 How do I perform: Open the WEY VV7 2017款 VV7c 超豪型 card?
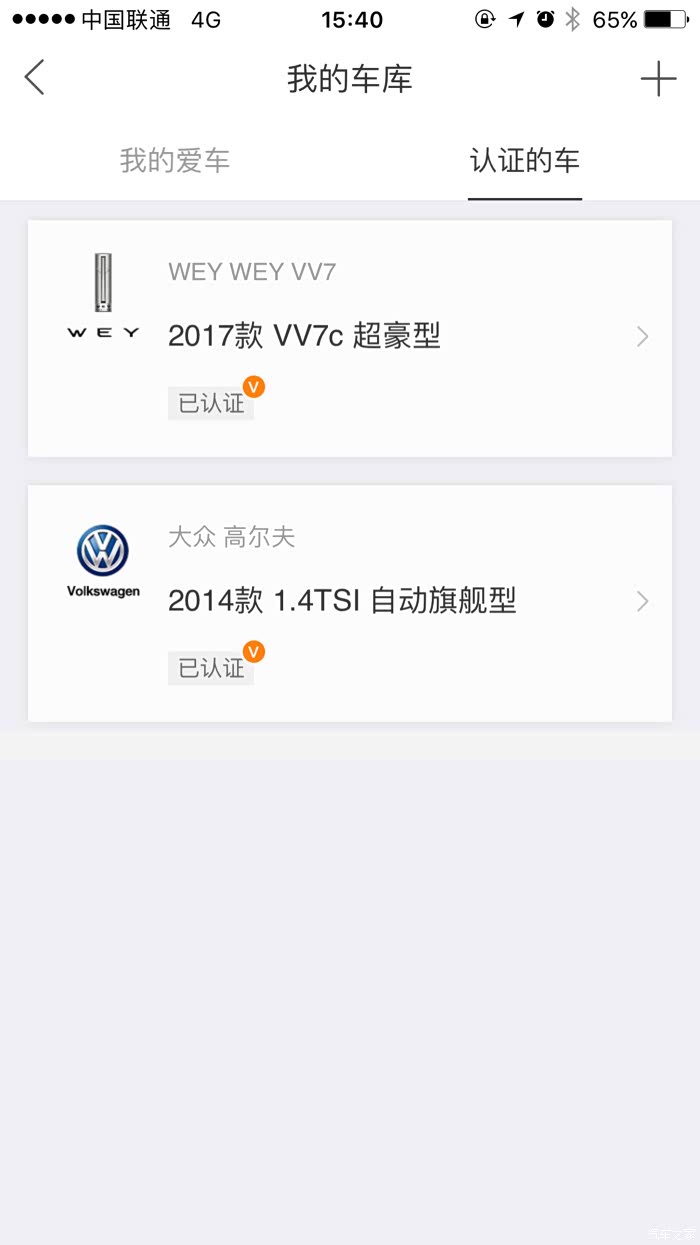click(350, 338)
